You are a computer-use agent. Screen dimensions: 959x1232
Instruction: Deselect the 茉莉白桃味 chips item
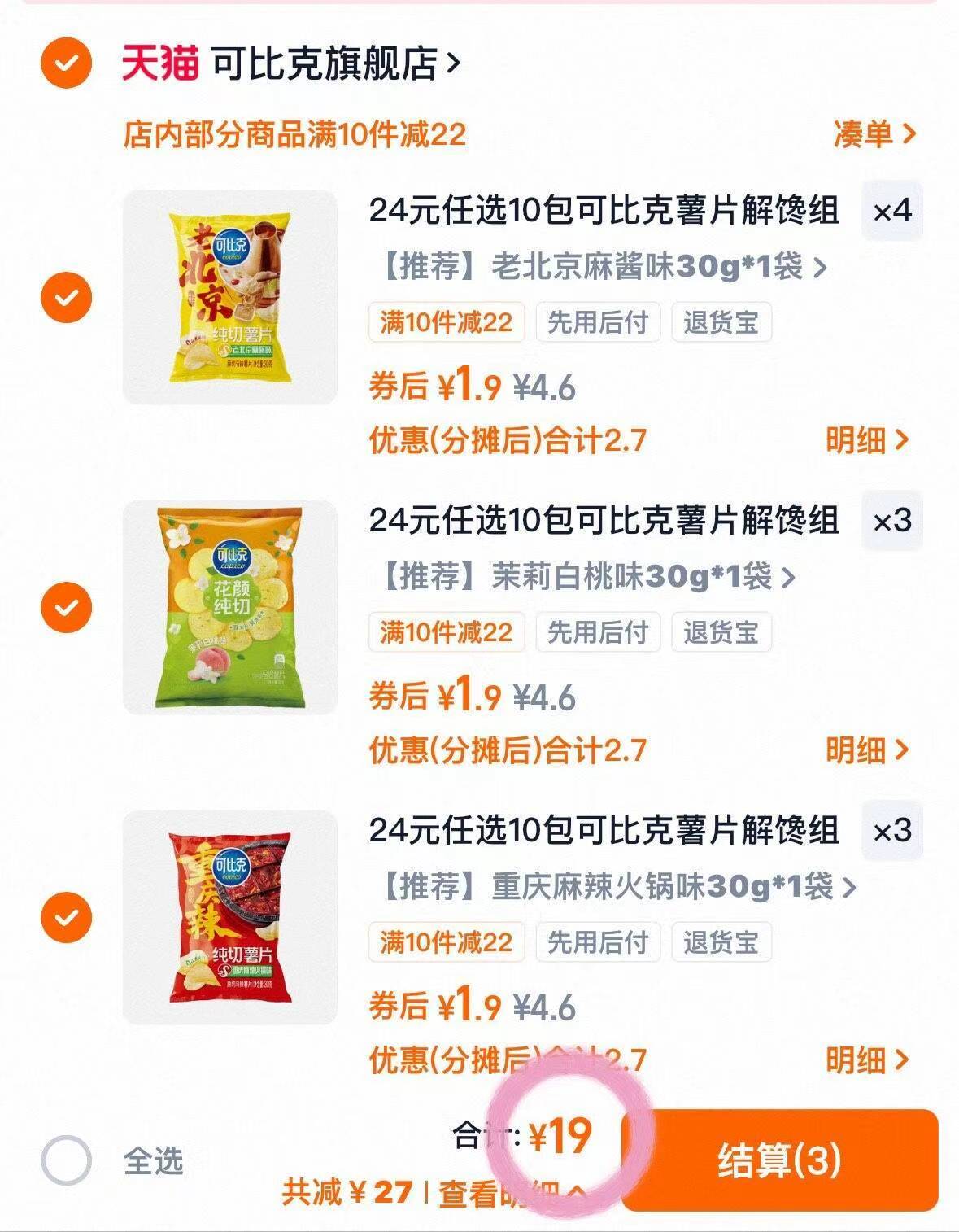(68, 606)
